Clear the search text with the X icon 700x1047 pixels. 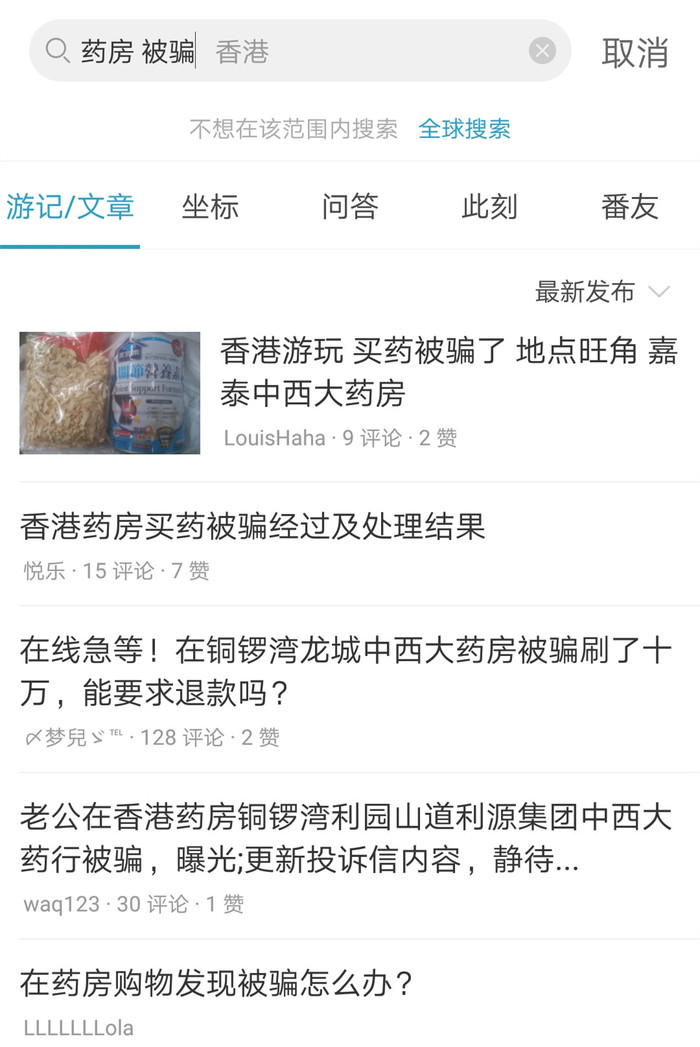click(542, 51)
